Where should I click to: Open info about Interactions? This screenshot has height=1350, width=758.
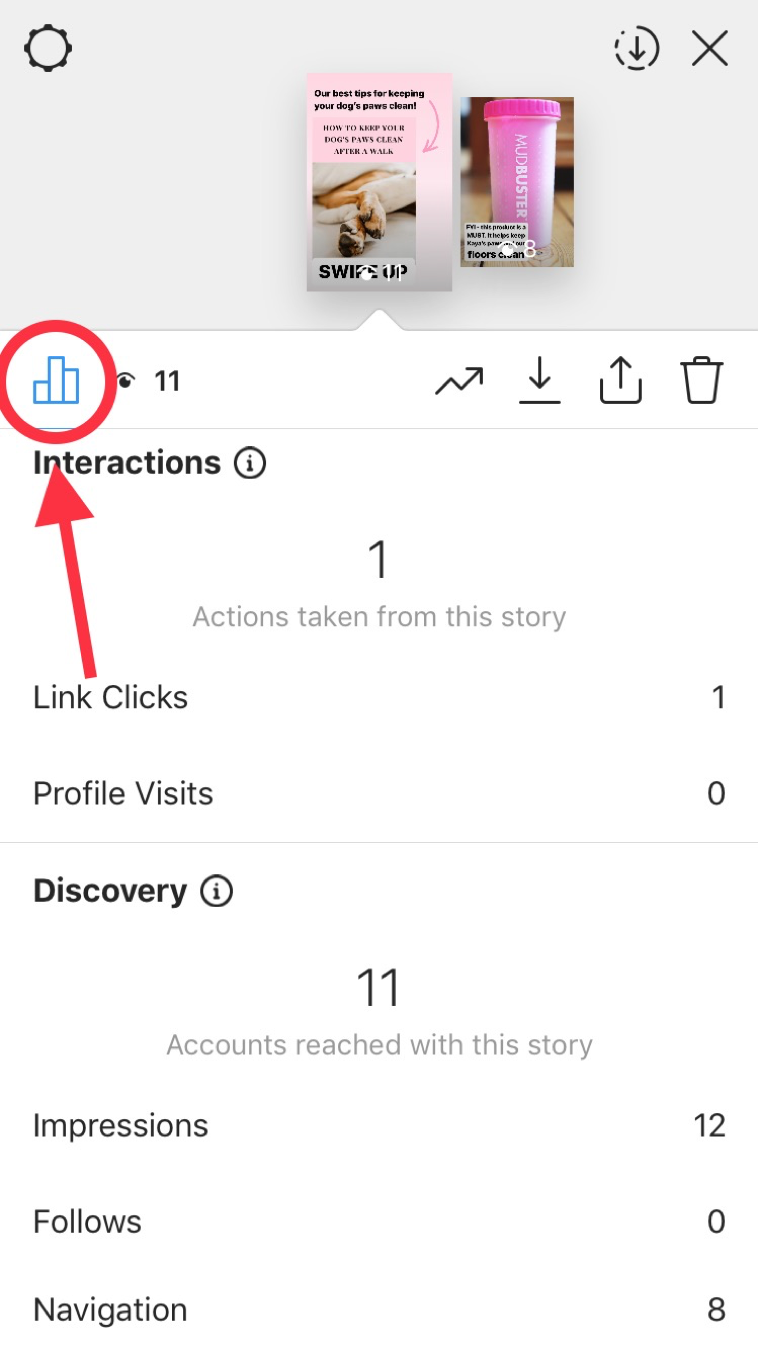250,463
